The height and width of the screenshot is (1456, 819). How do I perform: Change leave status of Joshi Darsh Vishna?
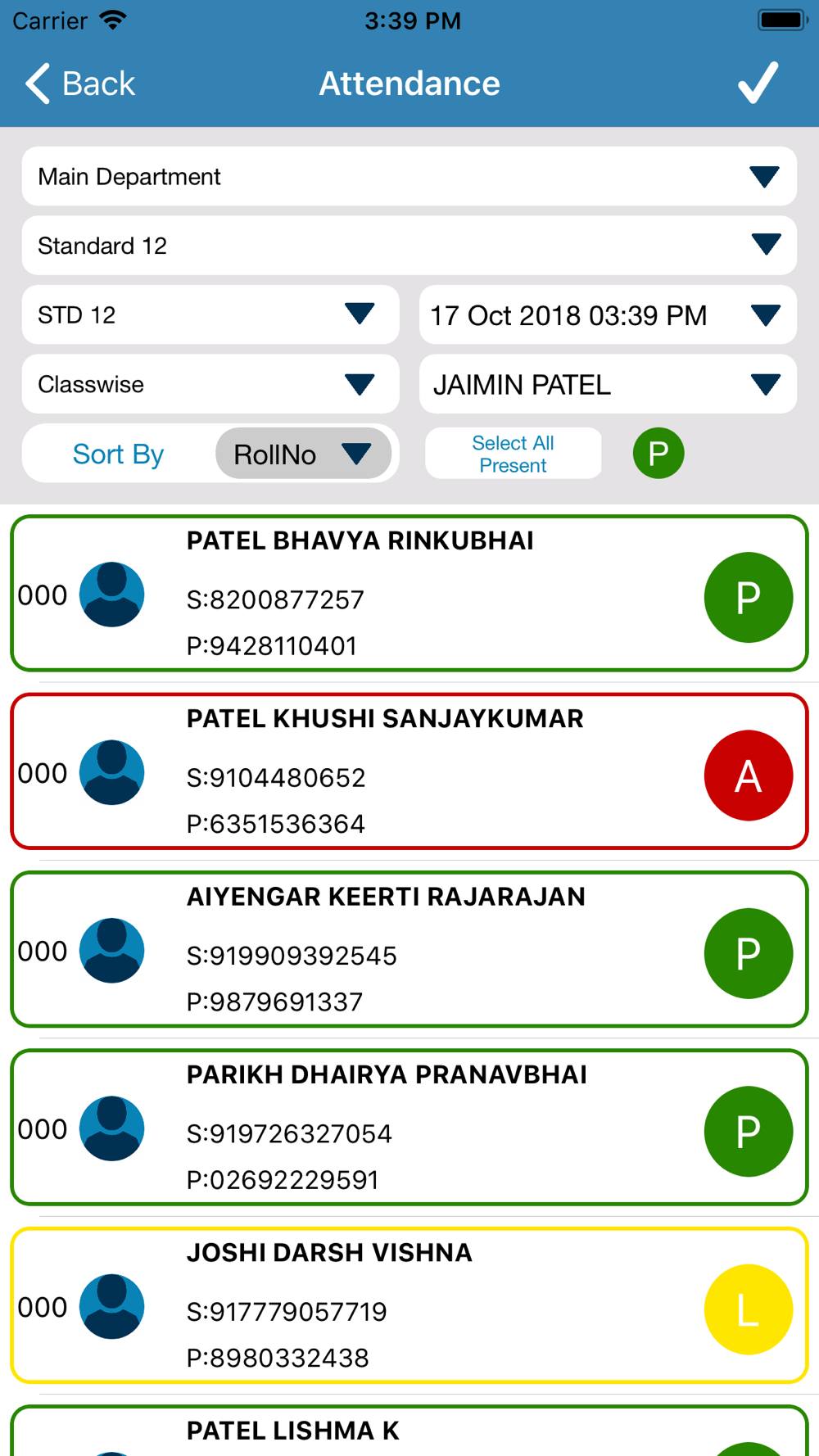tap(749, 1309)
